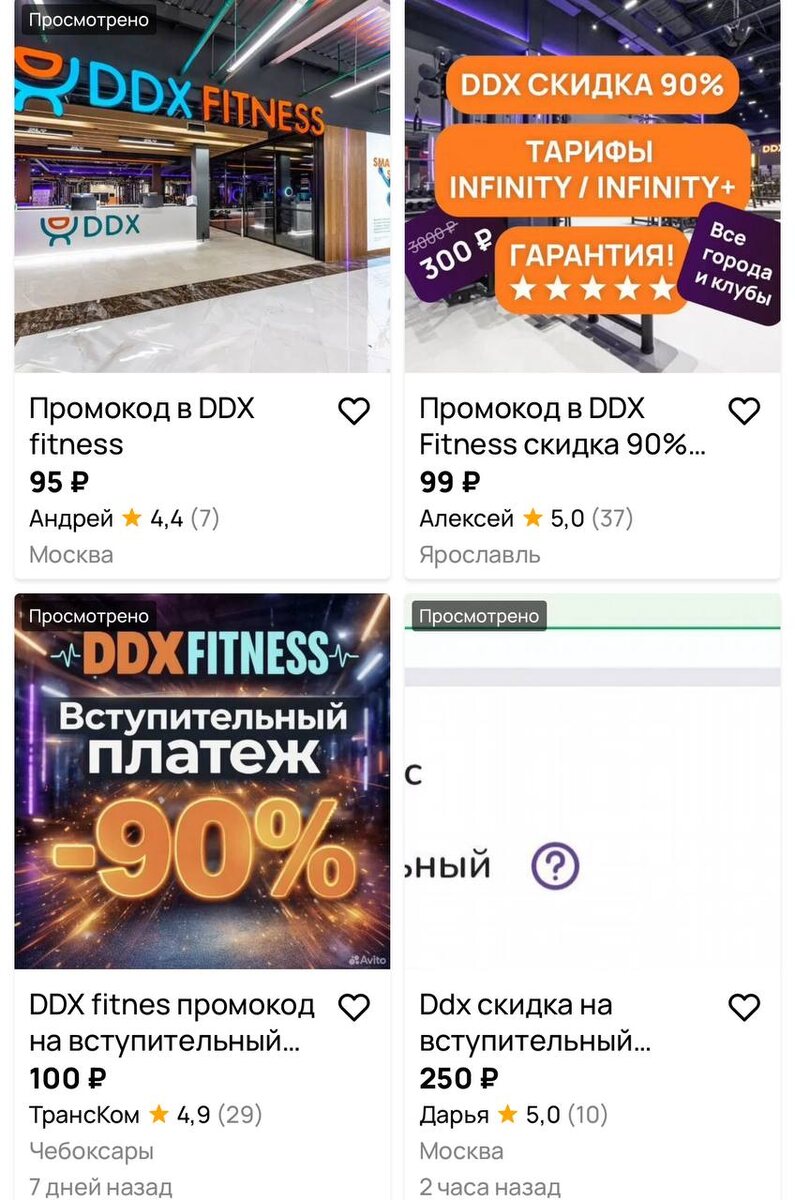Click thumbnail of DDX Fitness gym entrance photo
The image size is (795, 1200).
tap(199, 186)
